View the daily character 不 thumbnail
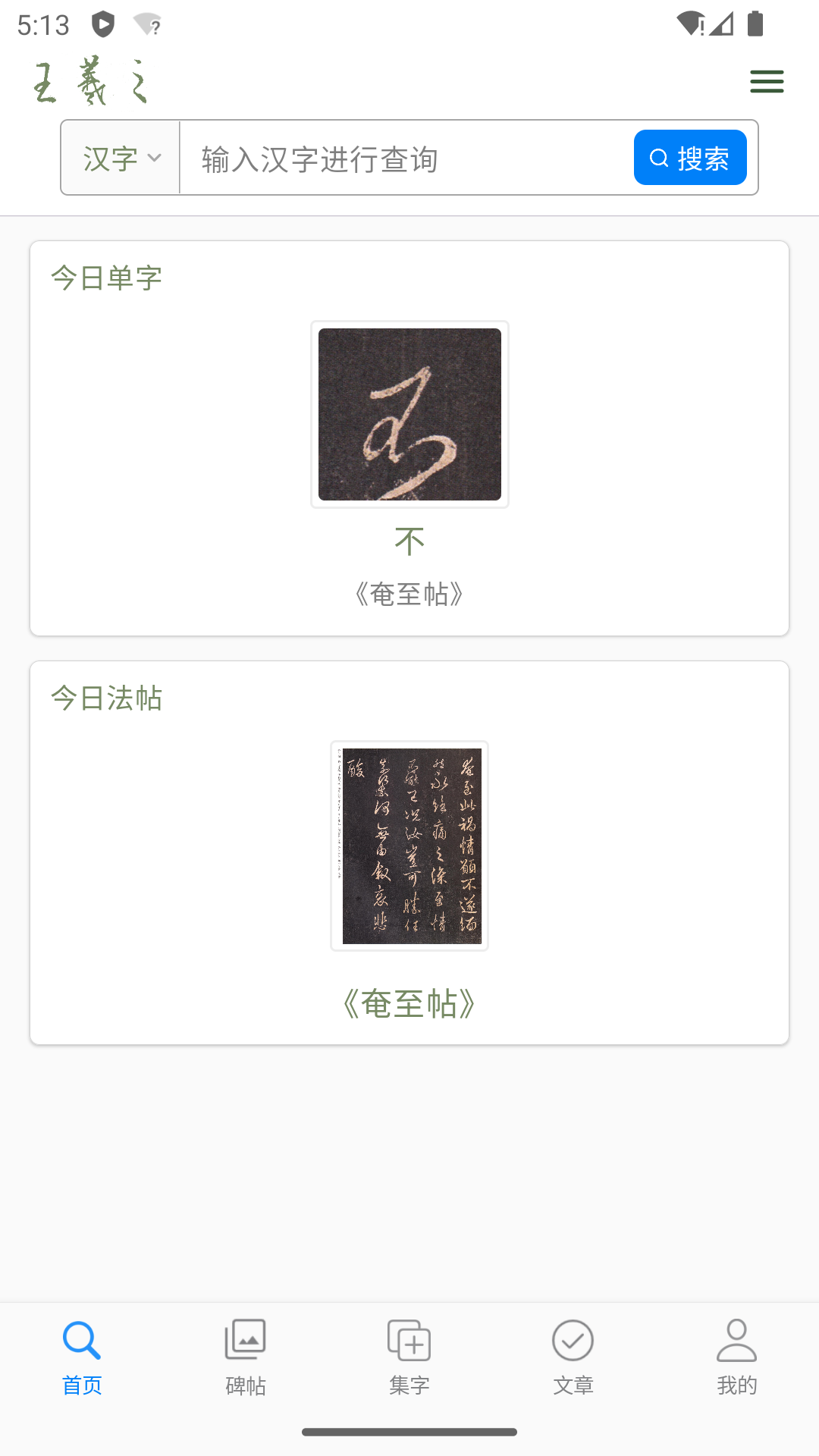The image size is (819, 1456). (409, 413)
